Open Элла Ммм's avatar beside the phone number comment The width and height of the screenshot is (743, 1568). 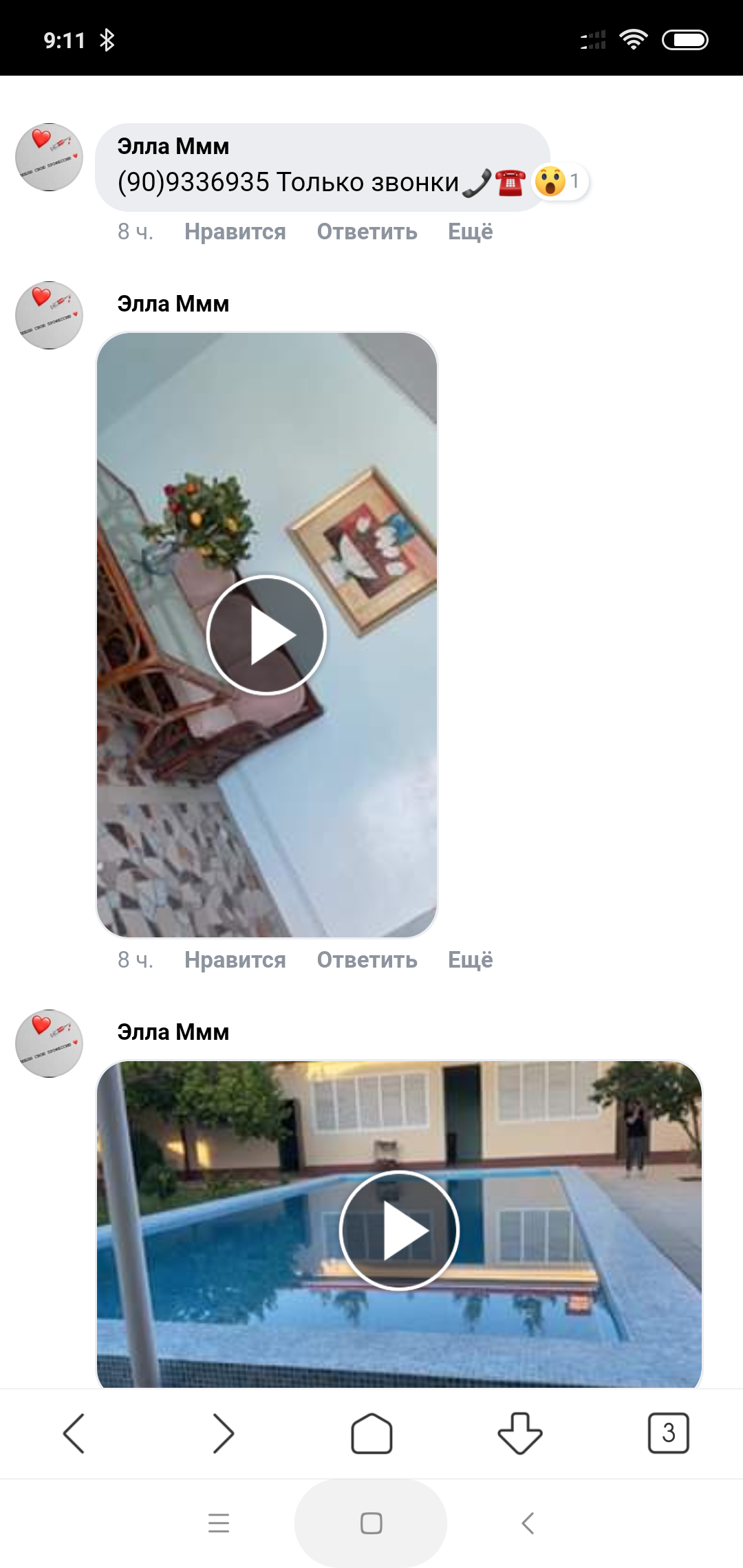pos(49,157)
